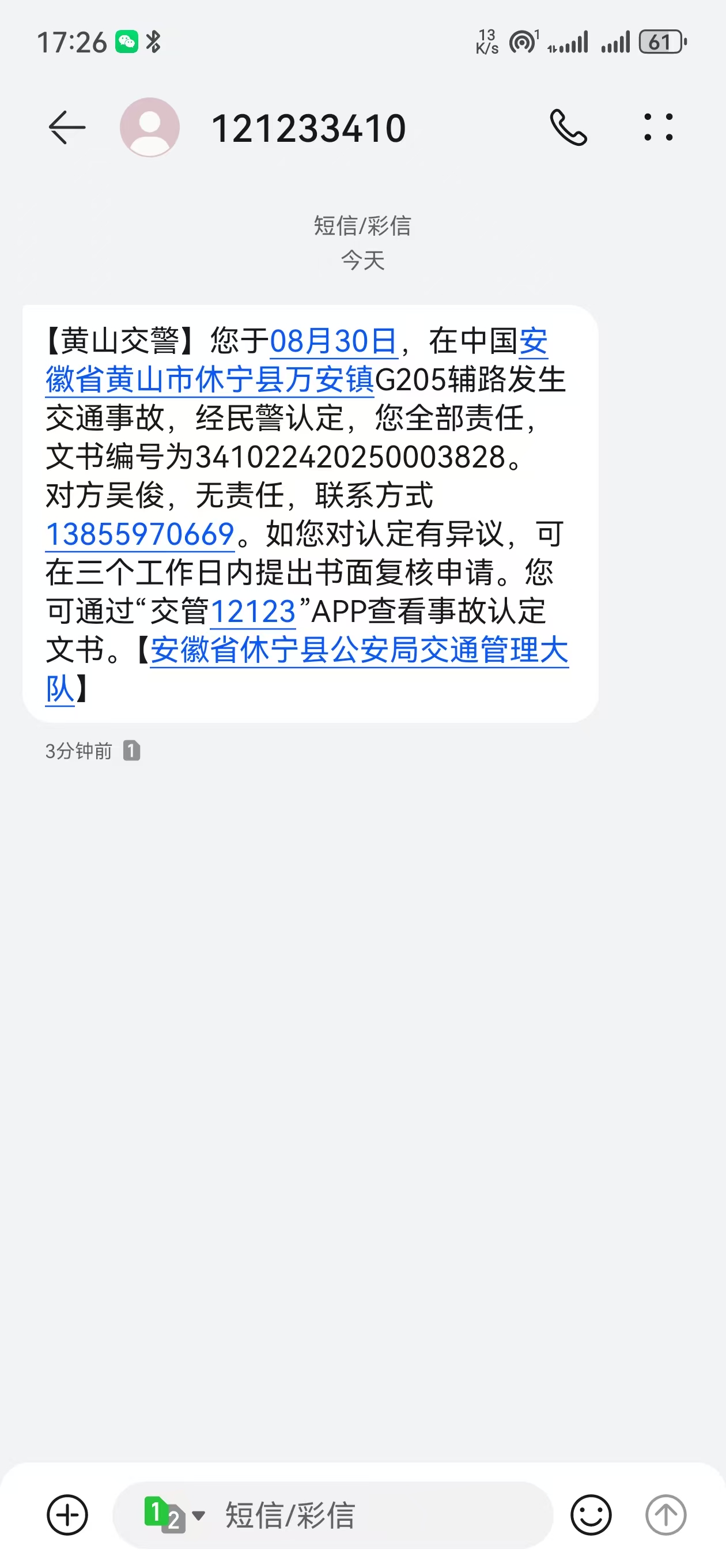Focus the 短信/彩信 text input field

coord(377,1514)
